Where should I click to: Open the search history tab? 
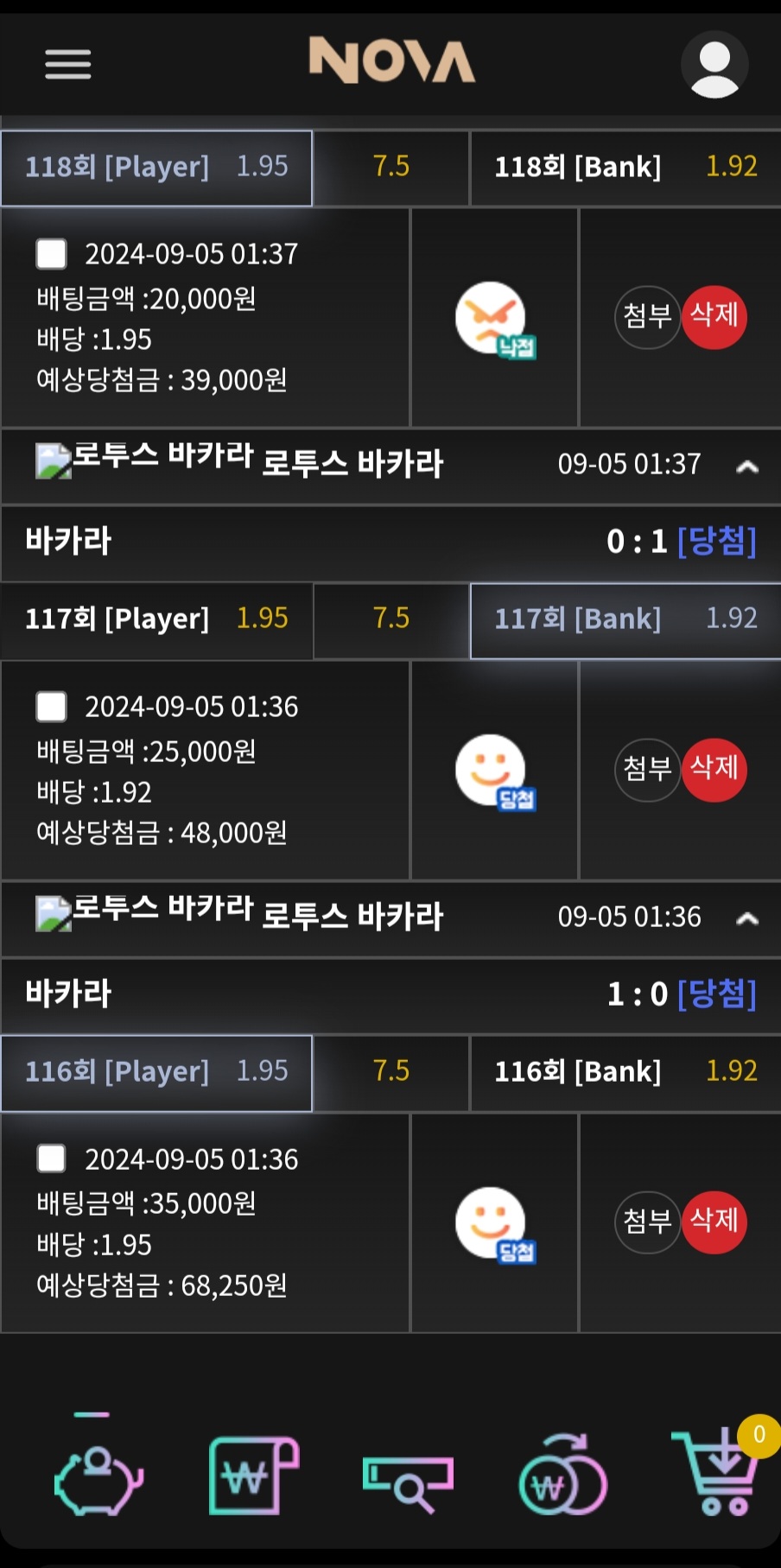click(408, 1482)
